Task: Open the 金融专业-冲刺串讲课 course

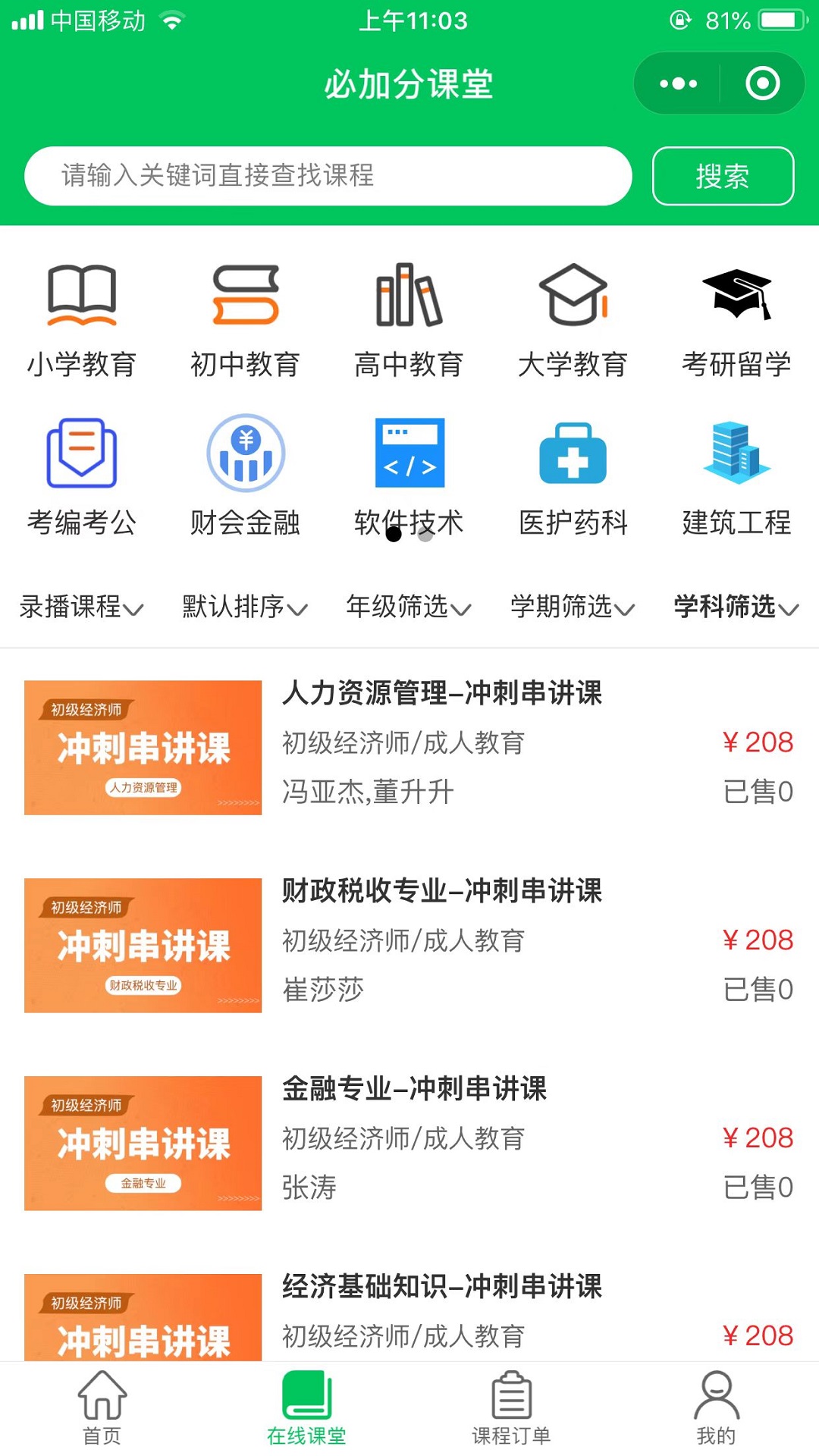Action: point(414,1089)
